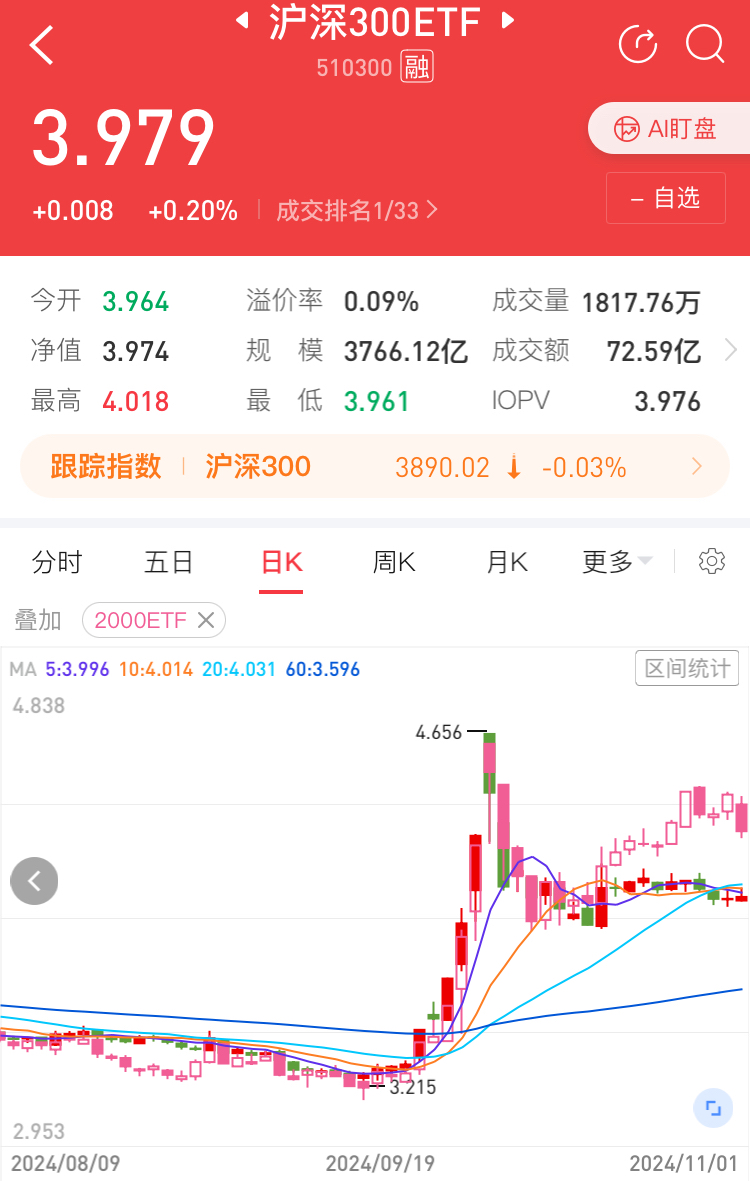Viewport: 750px width, 1181px height.
Task: Open the 跟踪指数 沪深300 index row
Action: [x=375, y=467]
